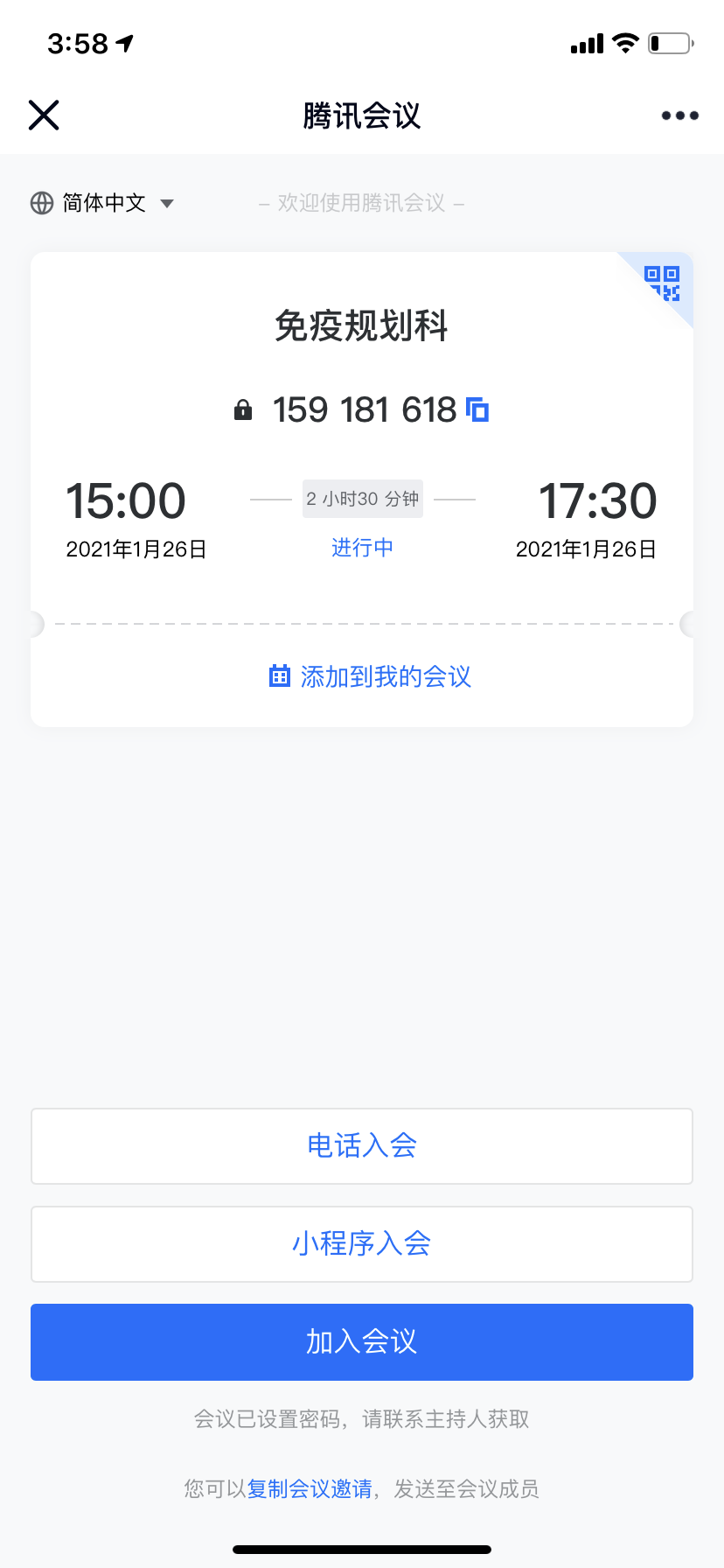Tap the 复制会议邀请 link
The width and height of the screenshot is (724, 1568).
pyautogui.click(x=310, y=1488)
